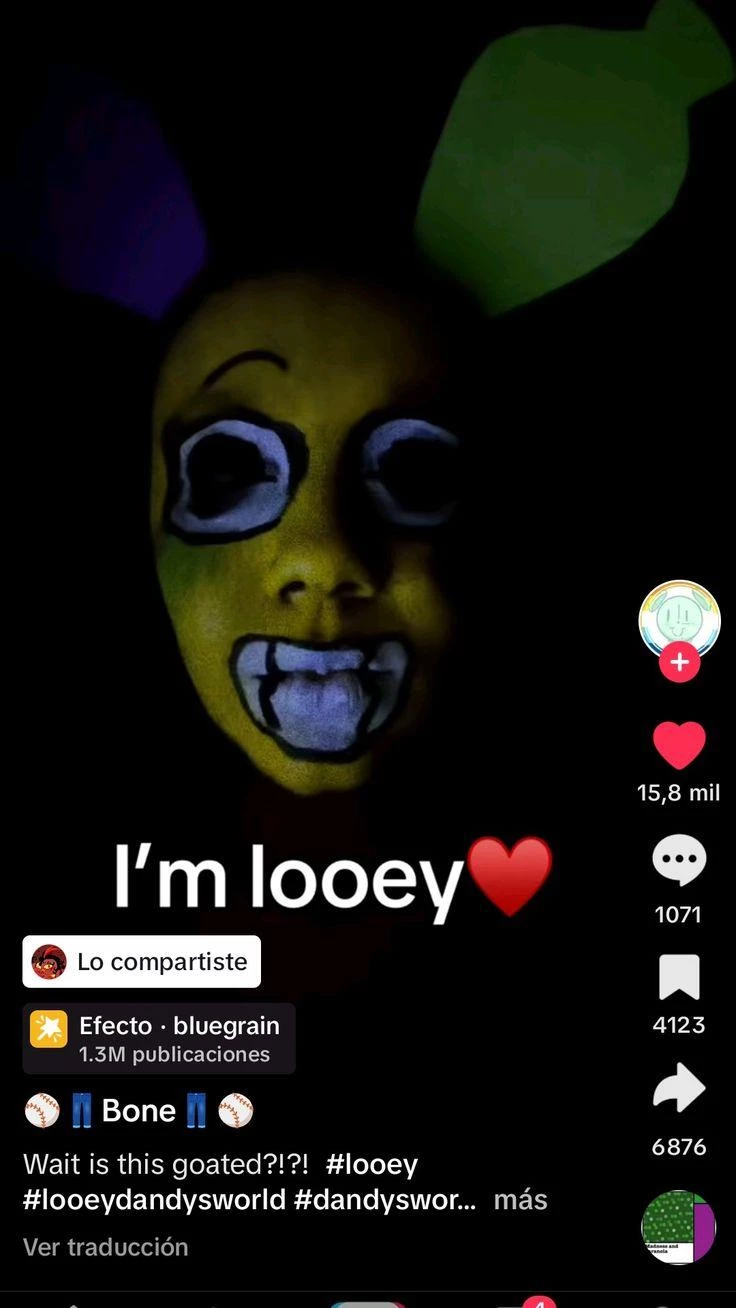This screenshot has width=736, height=1308.
Task: Like this video with the heart
Action: (x=679, y=746)
